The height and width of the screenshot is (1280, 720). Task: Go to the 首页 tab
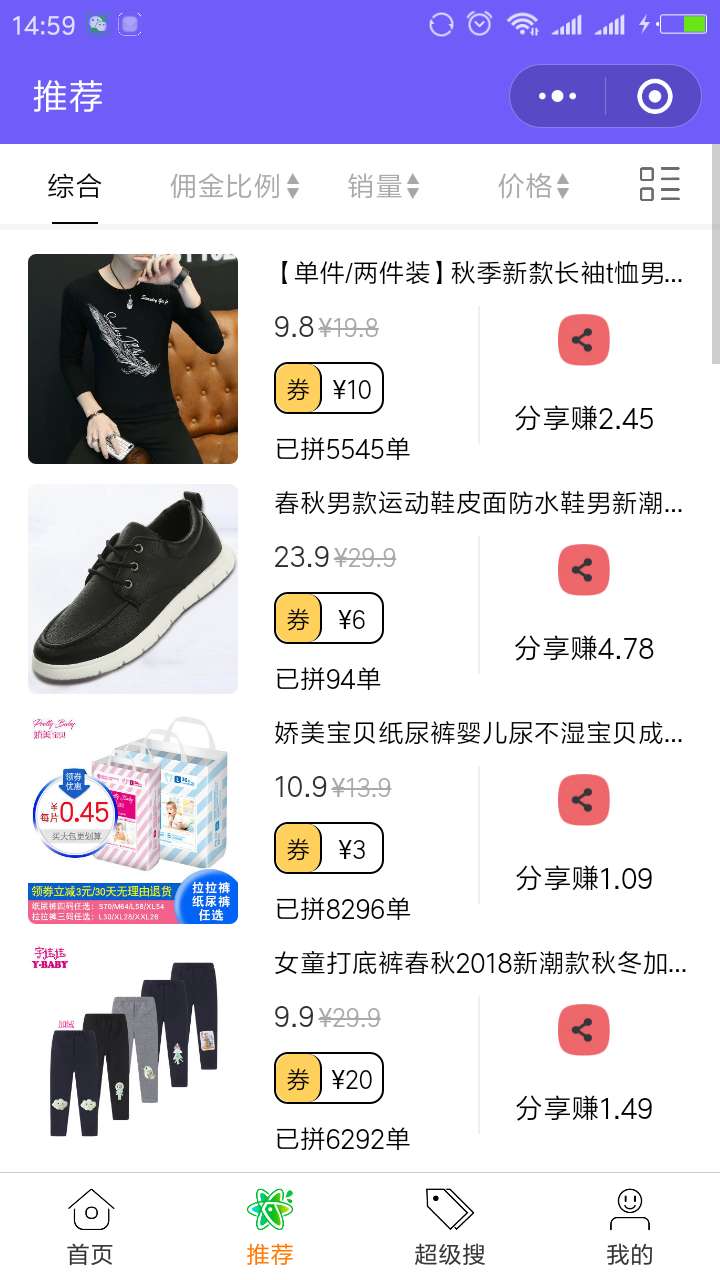point(90,1227)
